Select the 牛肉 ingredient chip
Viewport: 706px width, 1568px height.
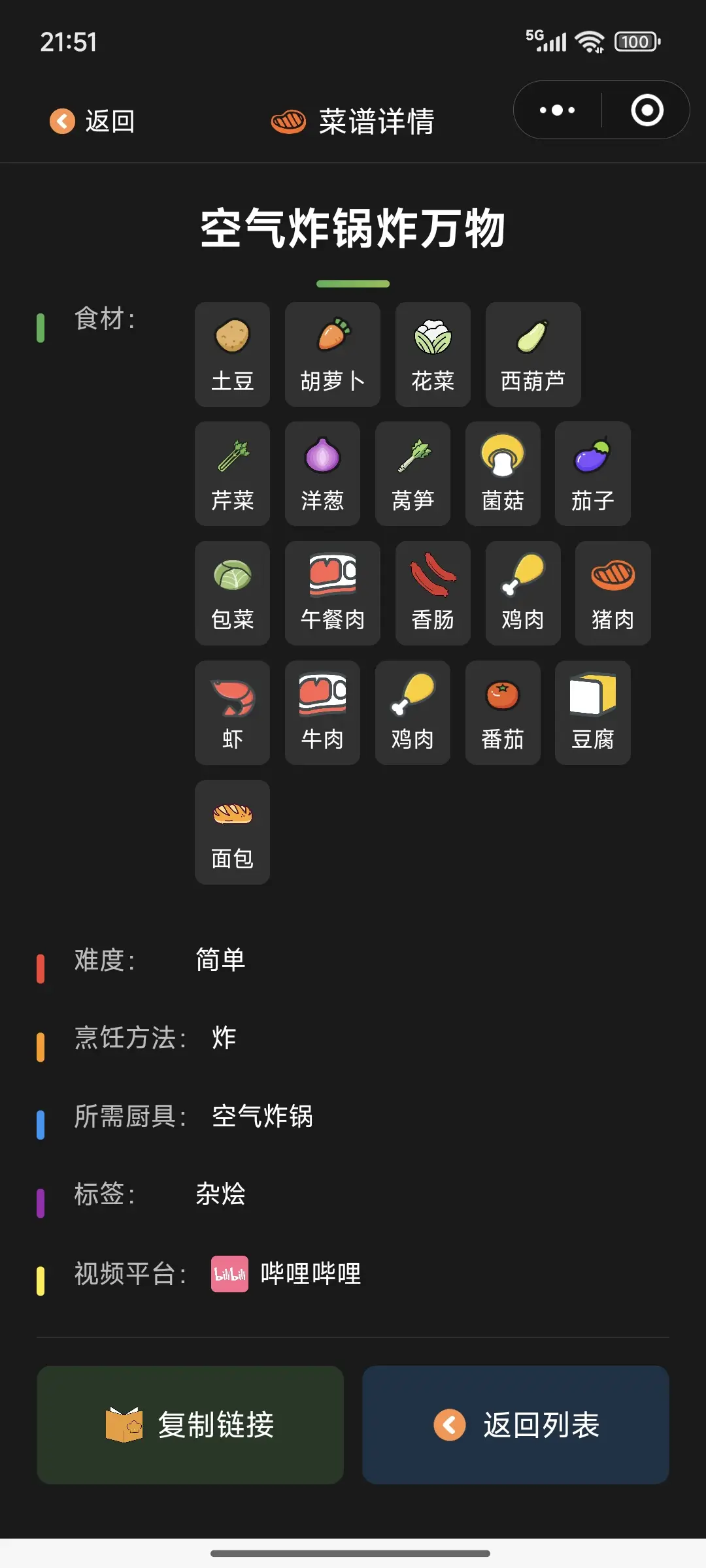pyautogui.click(x=322, y=713)
